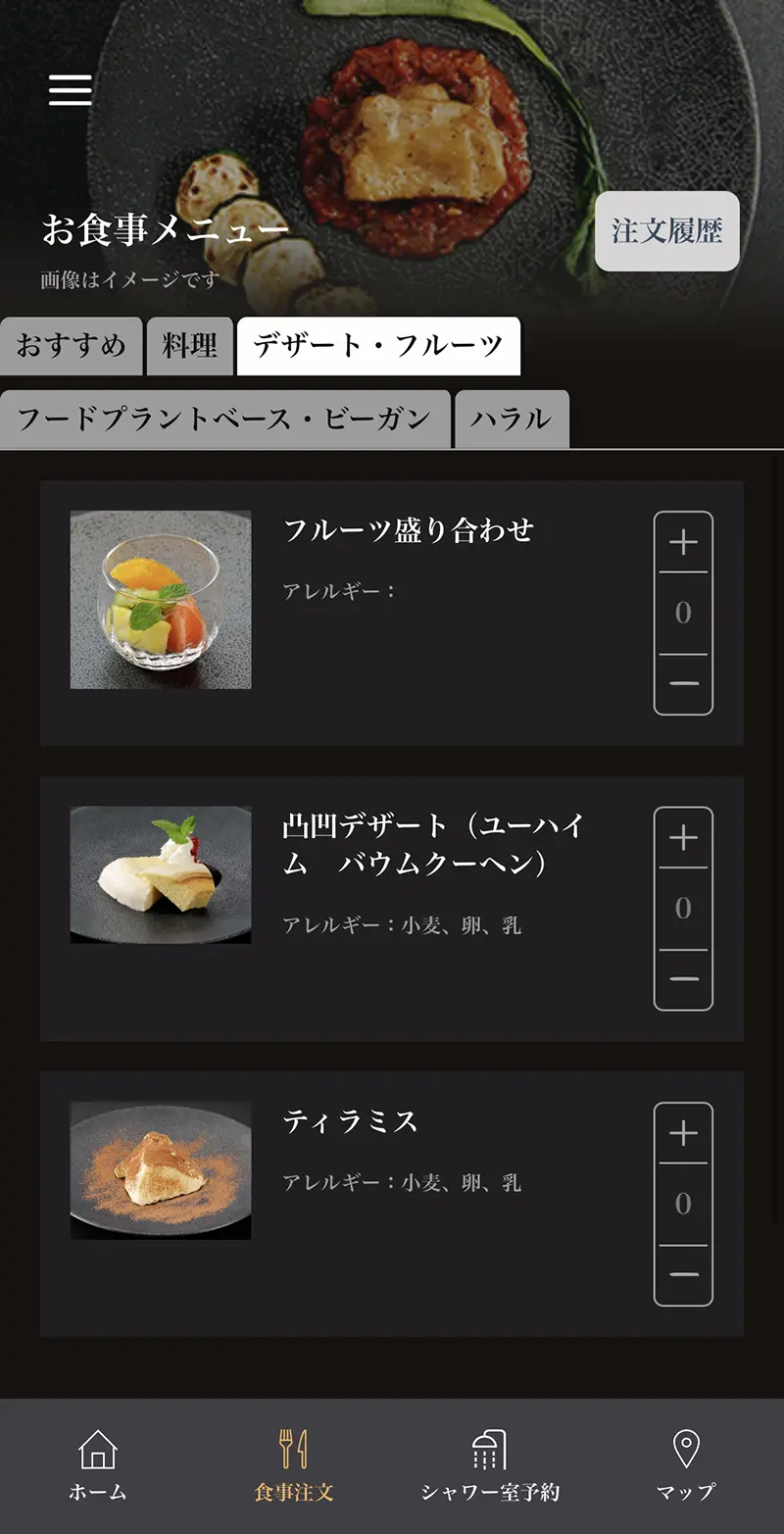The image size is (784, 1534).
Task: Switch to the おすすめ tab
Action: [x=72, y=346]
